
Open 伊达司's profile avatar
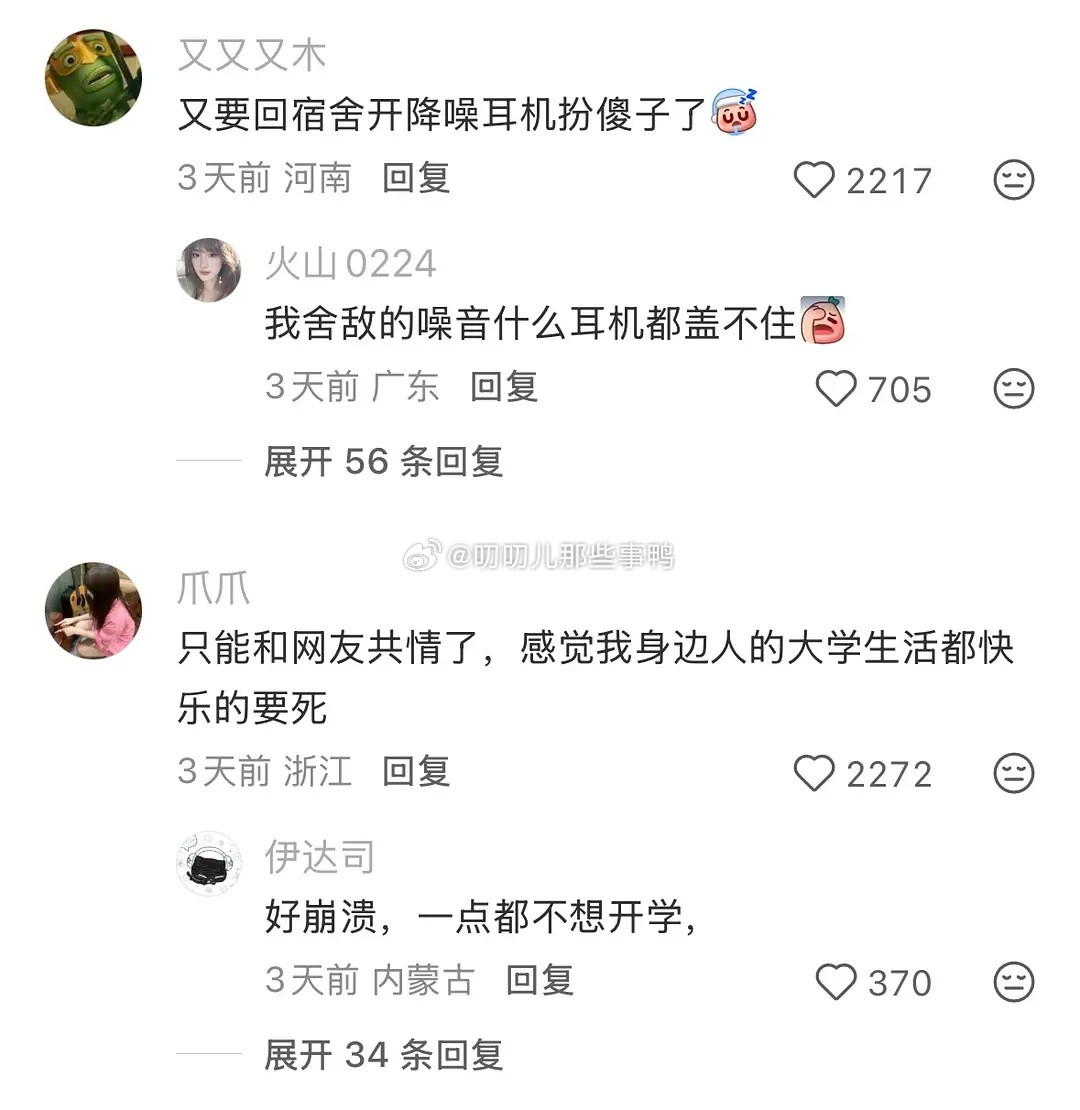(208, 863)
